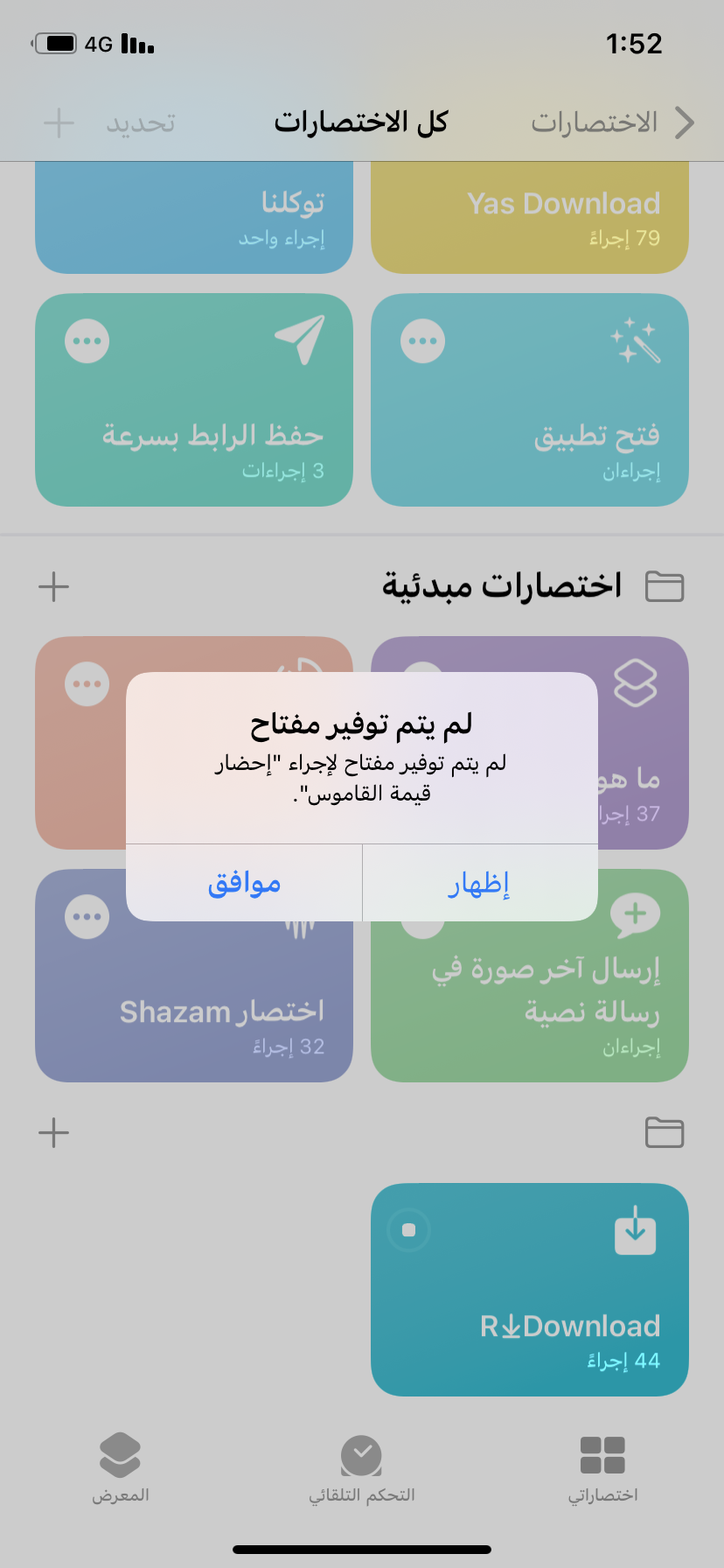Add a shortcut to the unnamed folder
Screen dimensions: 724x1568
[x=53, y=1132]
